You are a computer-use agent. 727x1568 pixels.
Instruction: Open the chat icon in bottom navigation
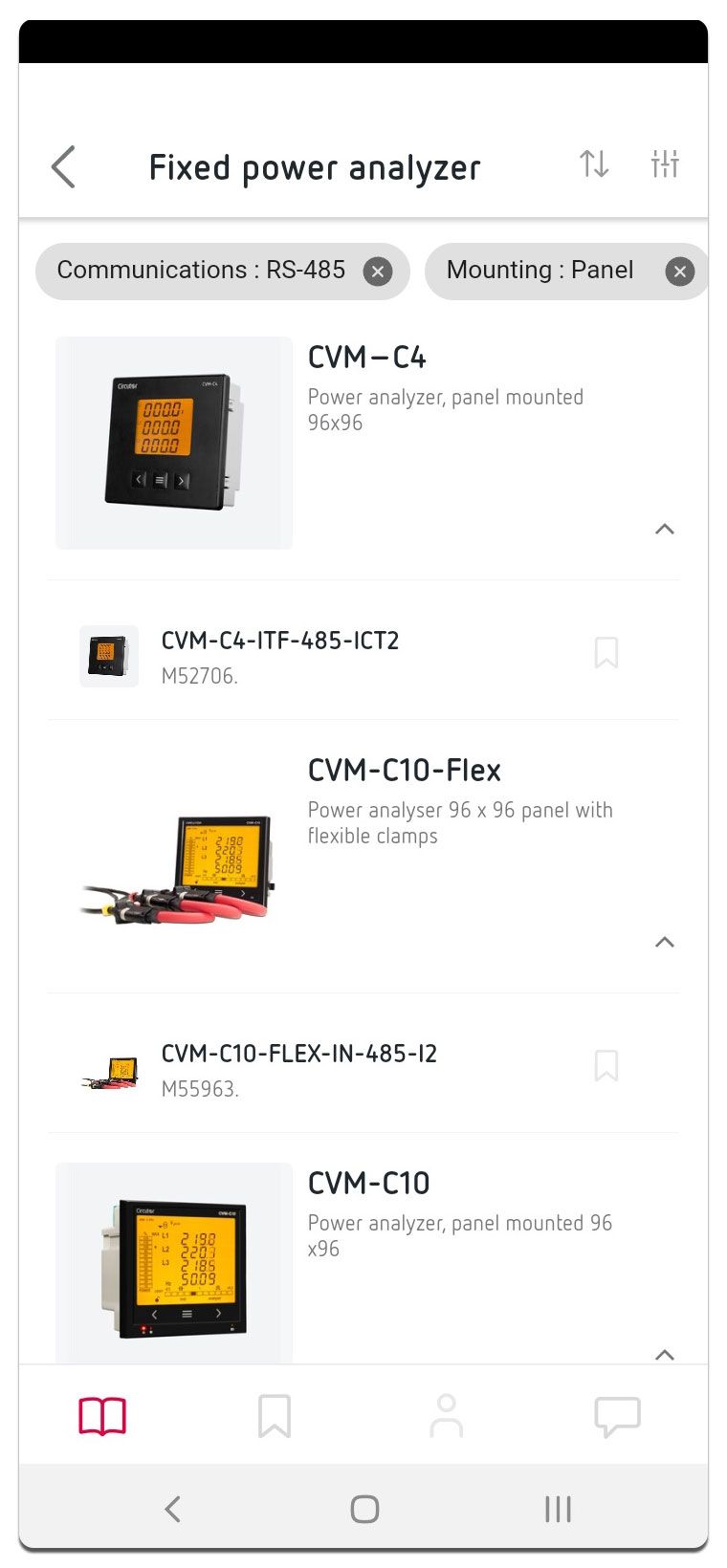[617, 1415]
